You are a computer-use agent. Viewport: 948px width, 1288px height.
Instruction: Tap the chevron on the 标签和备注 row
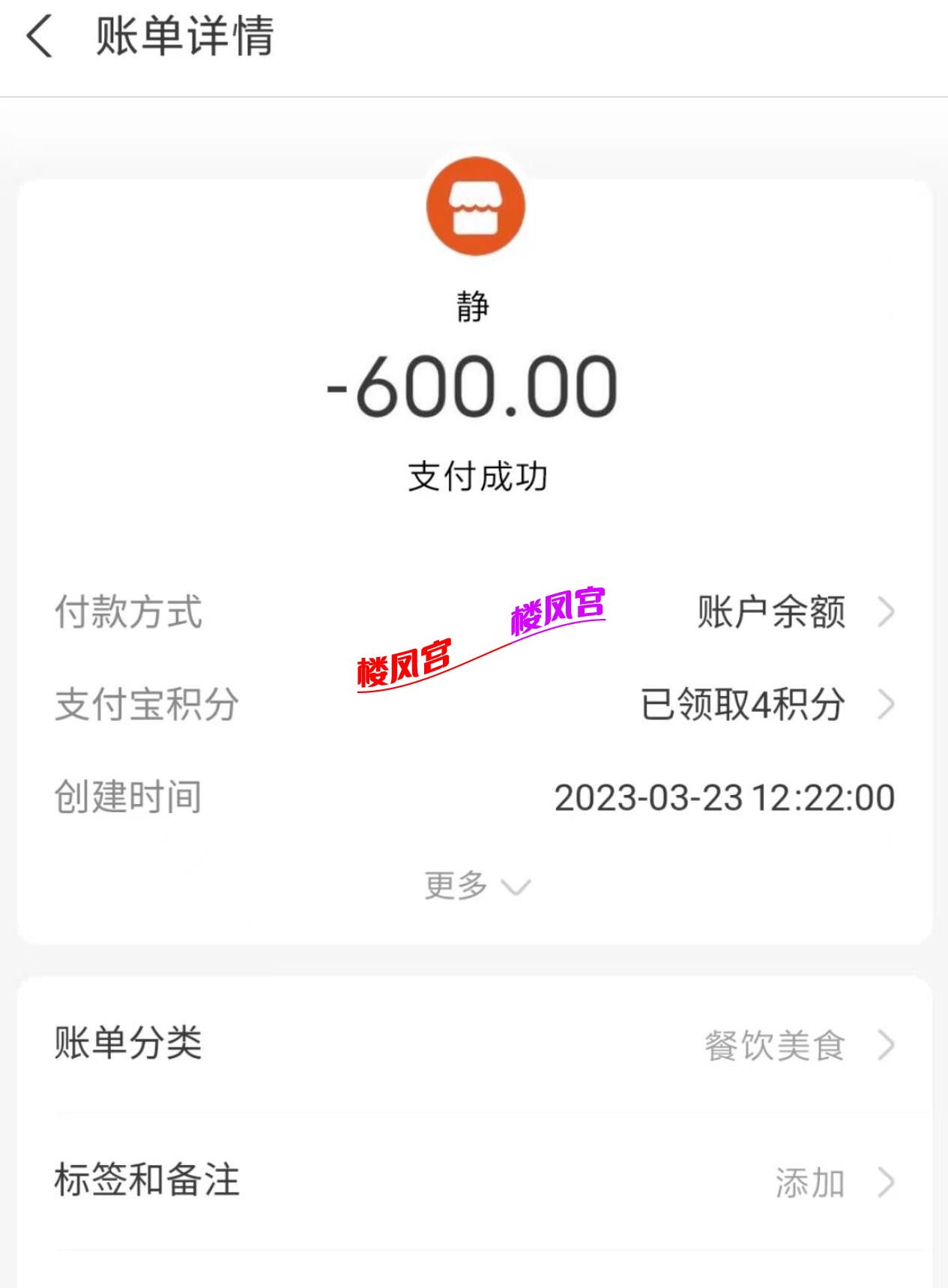[x=887, y=1182]
